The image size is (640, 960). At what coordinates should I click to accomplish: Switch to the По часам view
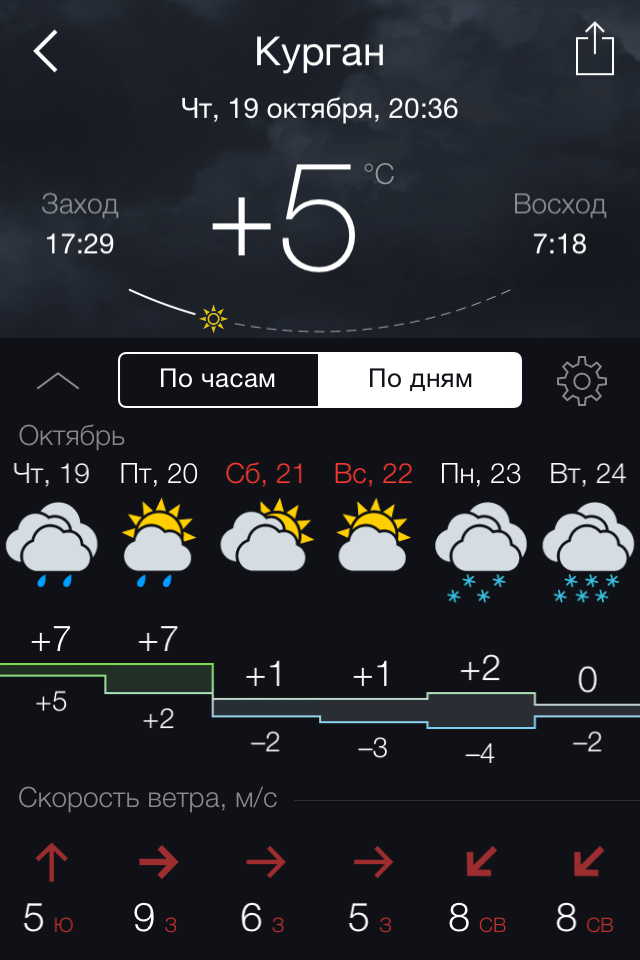tap(218, 380)
